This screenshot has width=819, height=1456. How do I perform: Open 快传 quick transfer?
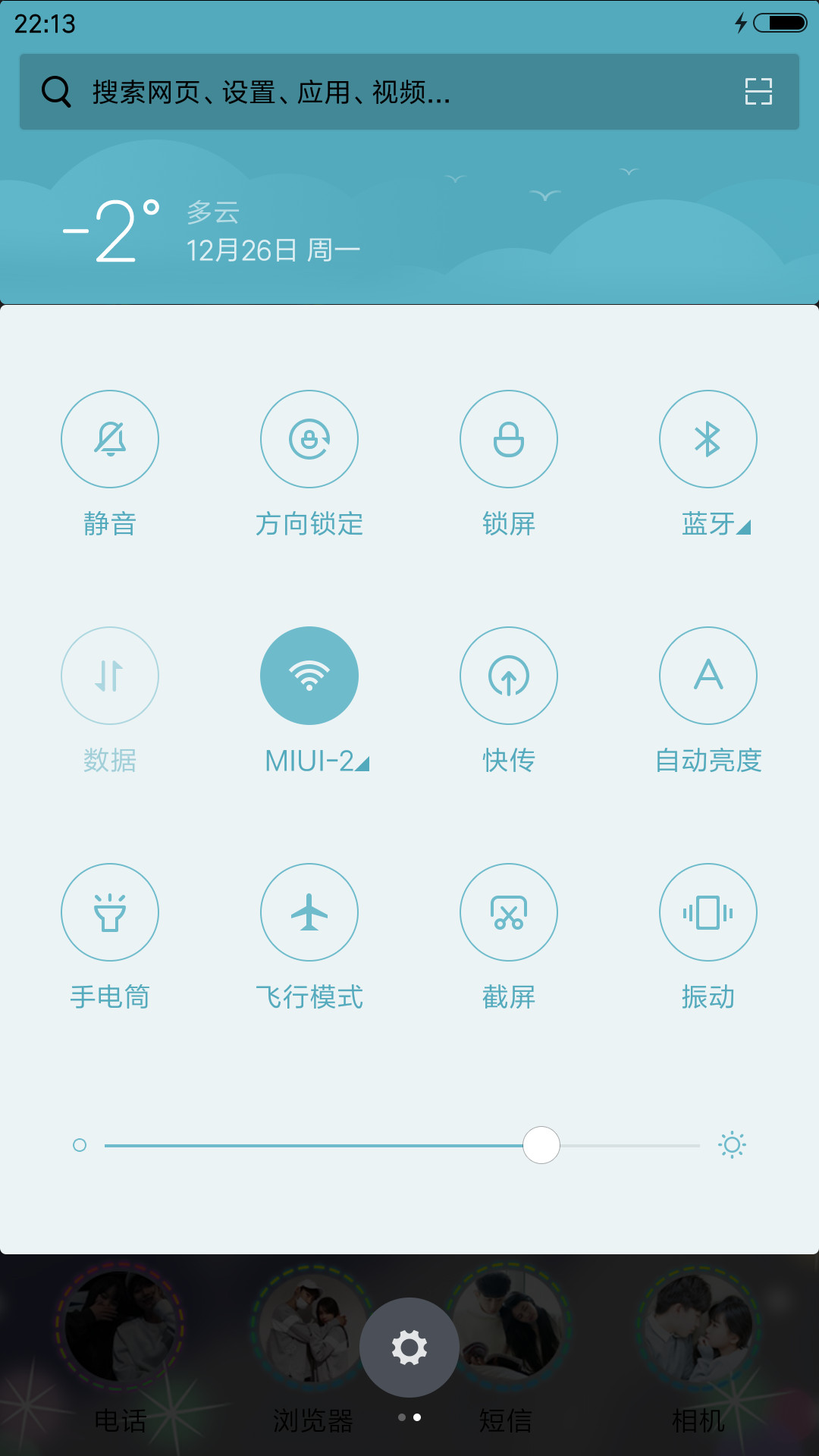509,676
